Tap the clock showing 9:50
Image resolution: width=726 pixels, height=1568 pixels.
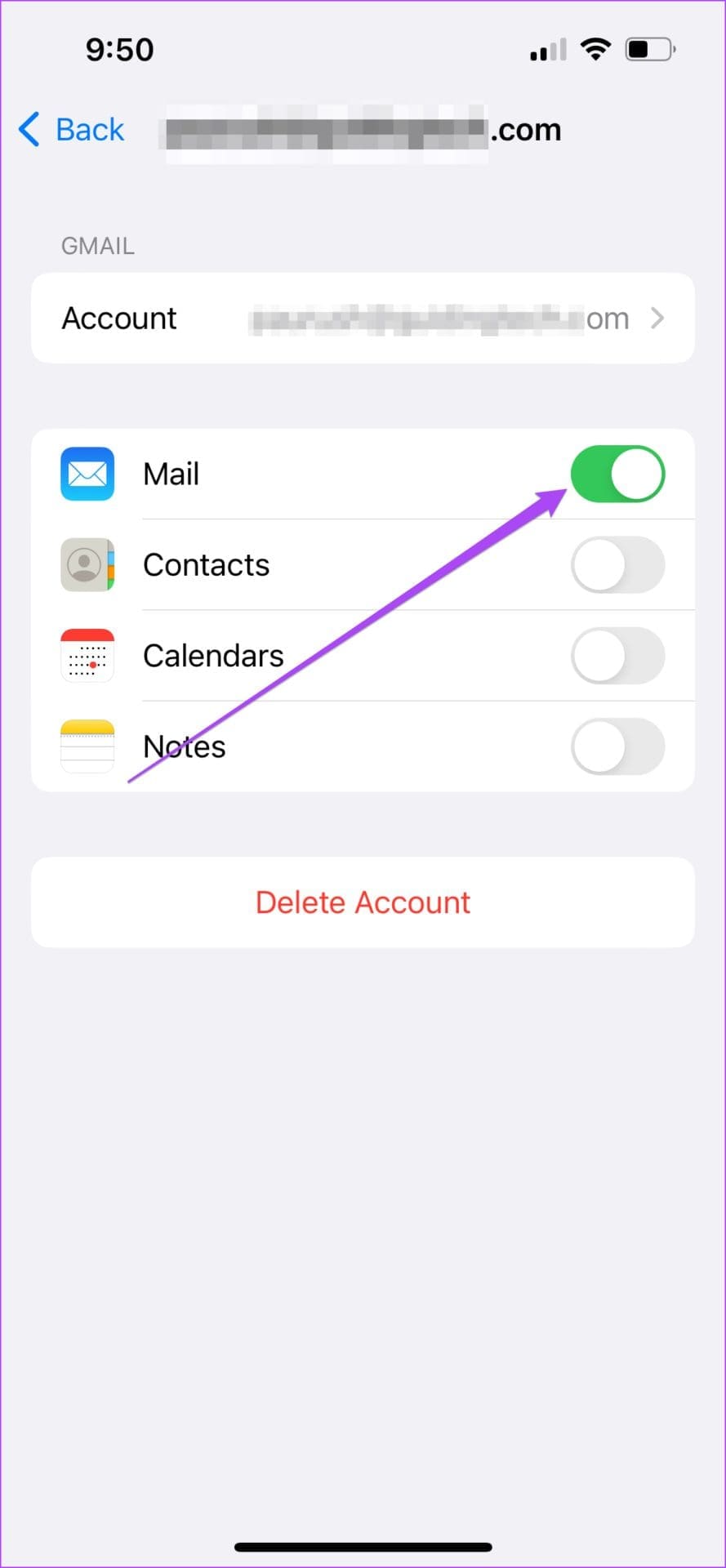point(119,49)
